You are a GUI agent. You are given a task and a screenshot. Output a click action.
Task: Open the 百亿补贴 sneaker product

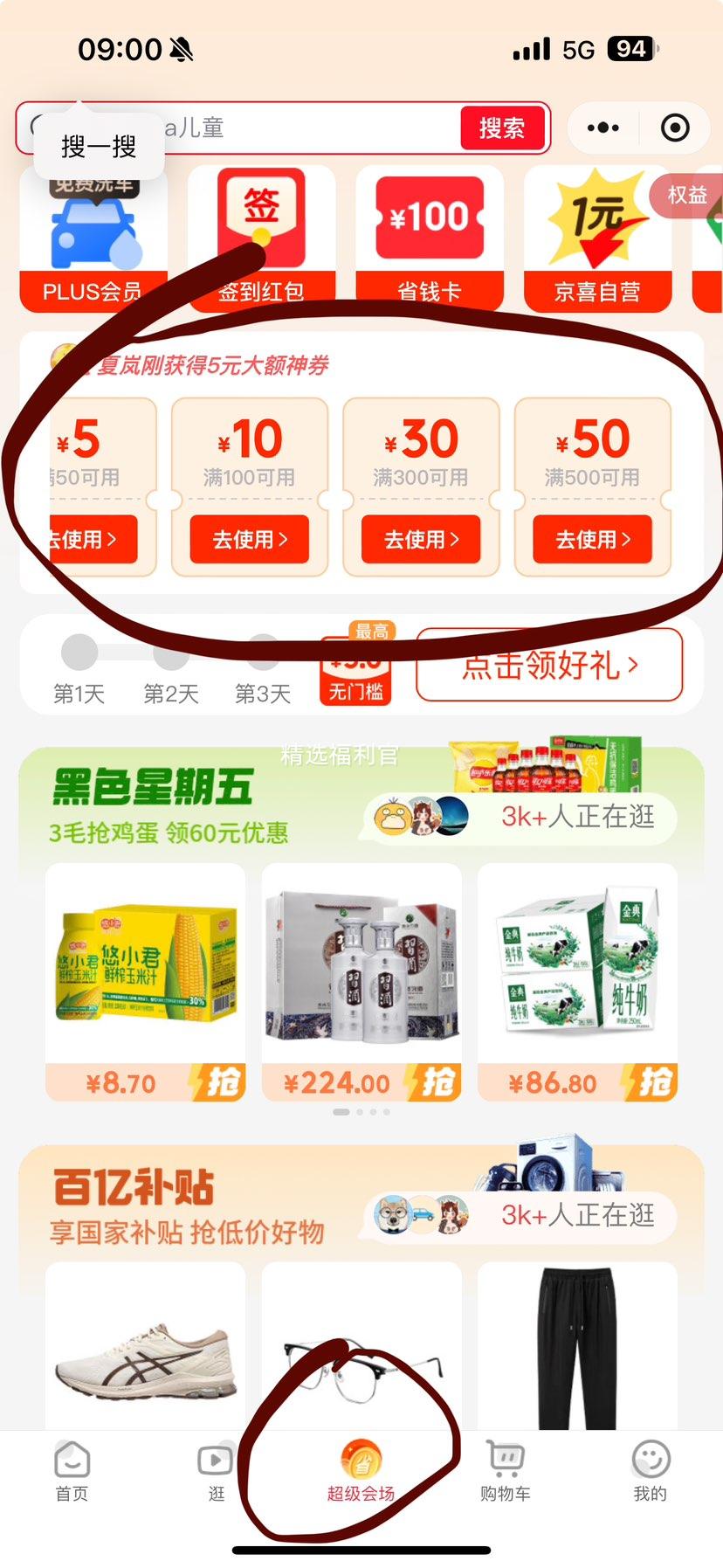(145, 1346)
